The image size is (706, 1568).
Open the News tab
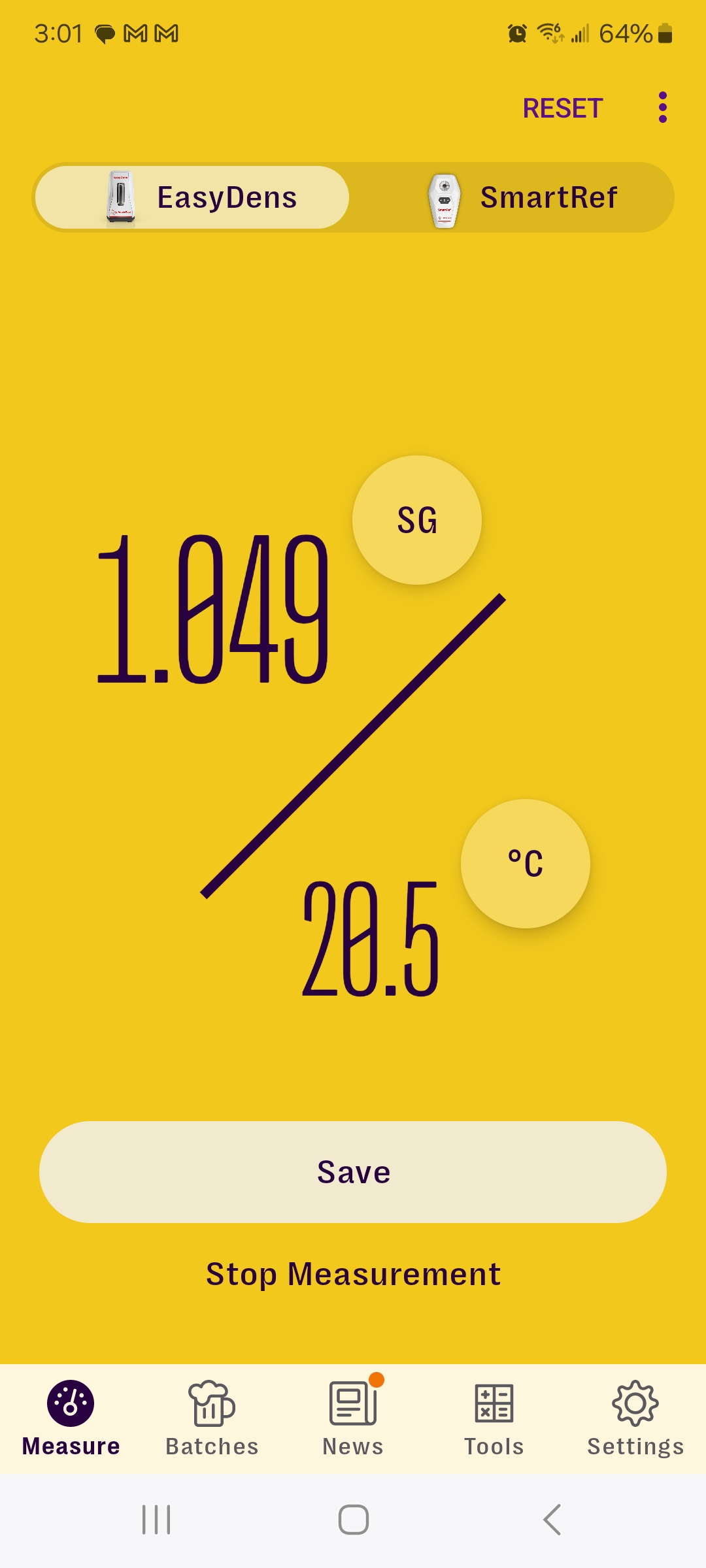(353, 1418)
